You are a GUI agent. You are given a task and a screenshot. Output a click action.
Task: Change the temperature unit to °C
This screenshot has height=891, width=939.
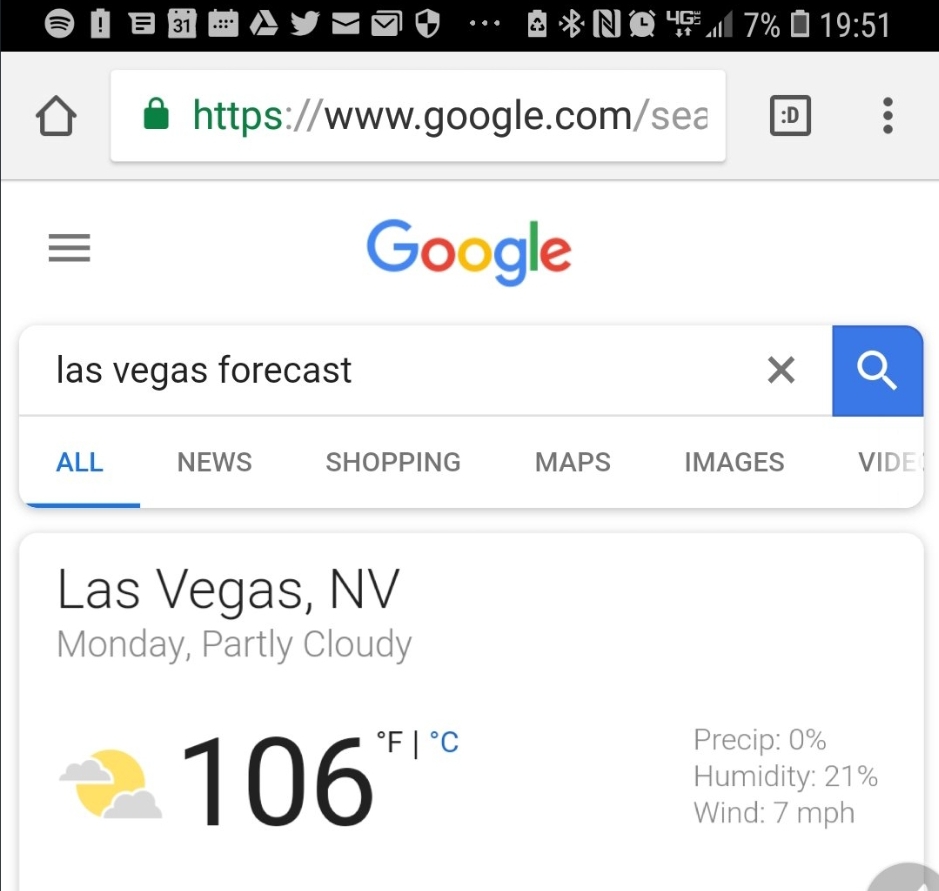click(444, 742)
